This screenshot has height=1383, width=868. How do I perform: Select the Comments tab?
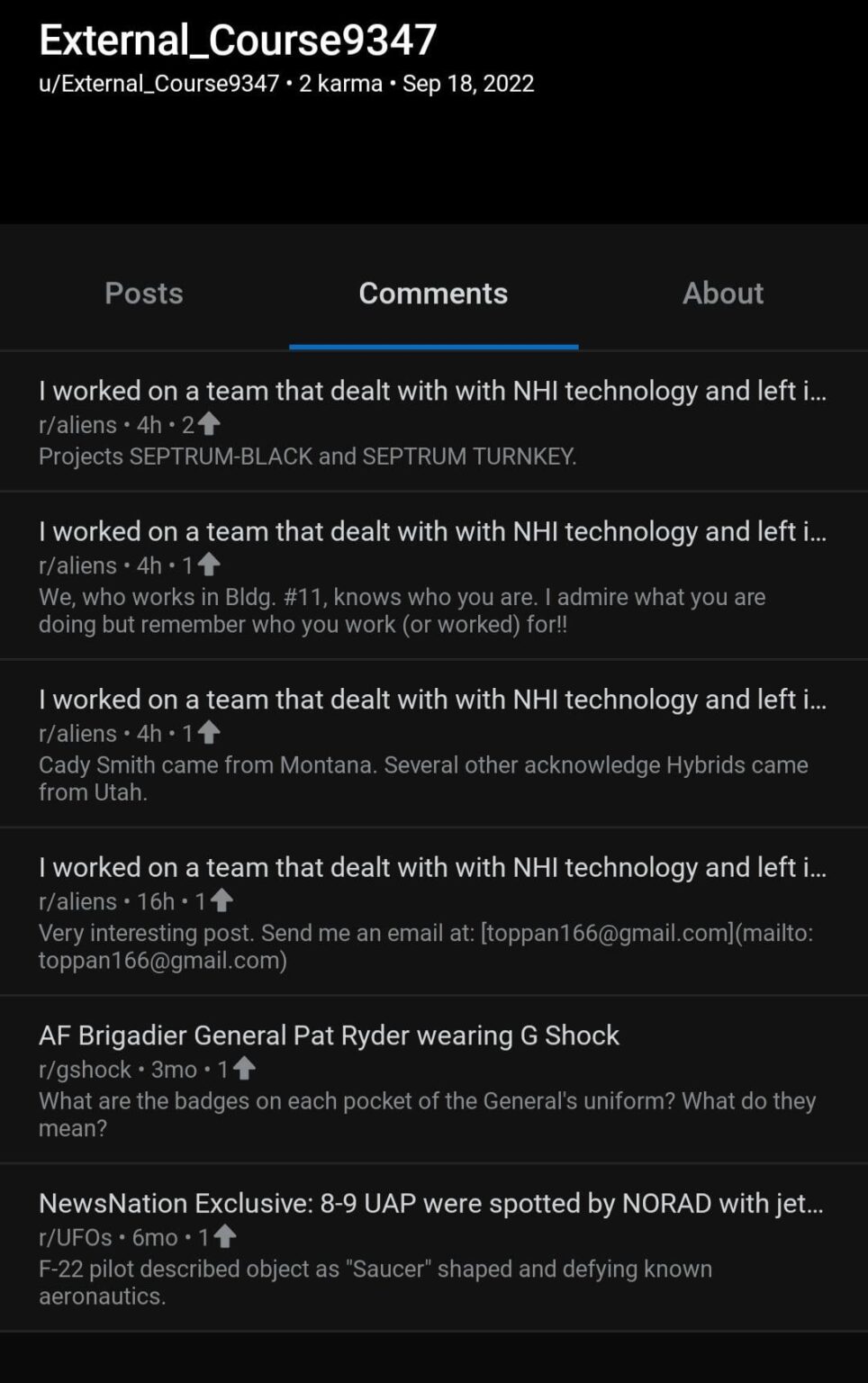point(432,293)
